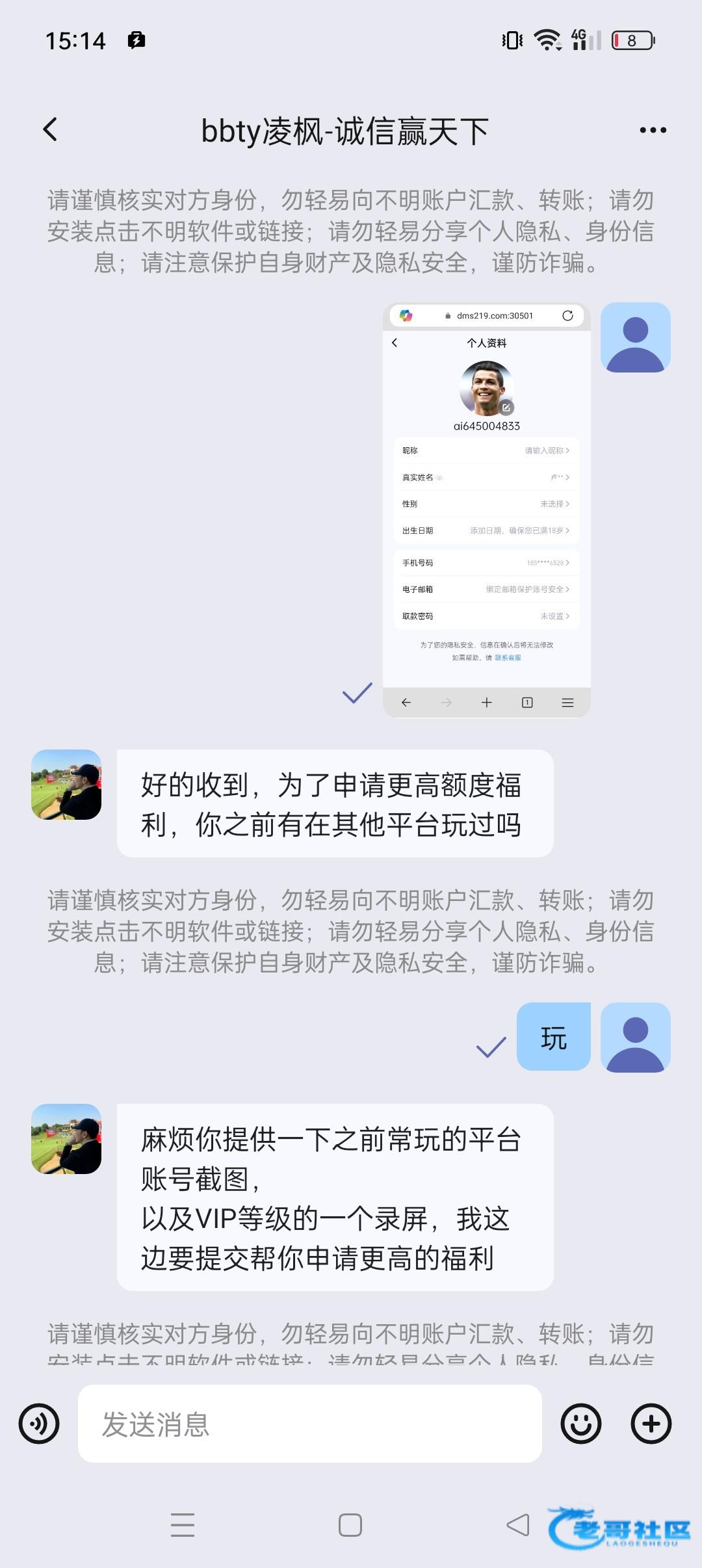Go back from the bbty凌枫 chat
The width and height of the screenshot is (702, 1568).
click(x=51, y=129)
